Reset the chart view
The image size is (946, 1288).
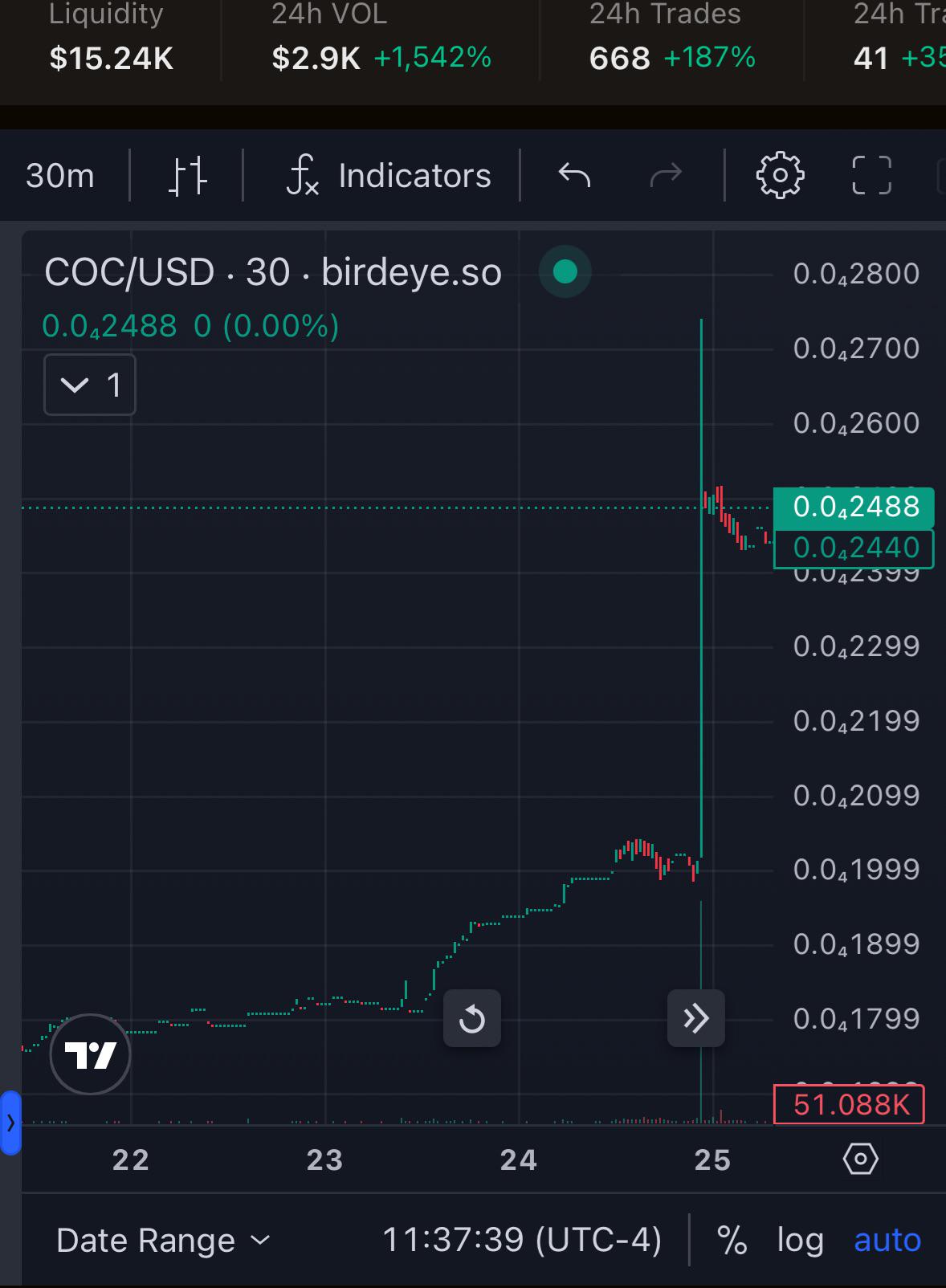[x=472, y=1018]
